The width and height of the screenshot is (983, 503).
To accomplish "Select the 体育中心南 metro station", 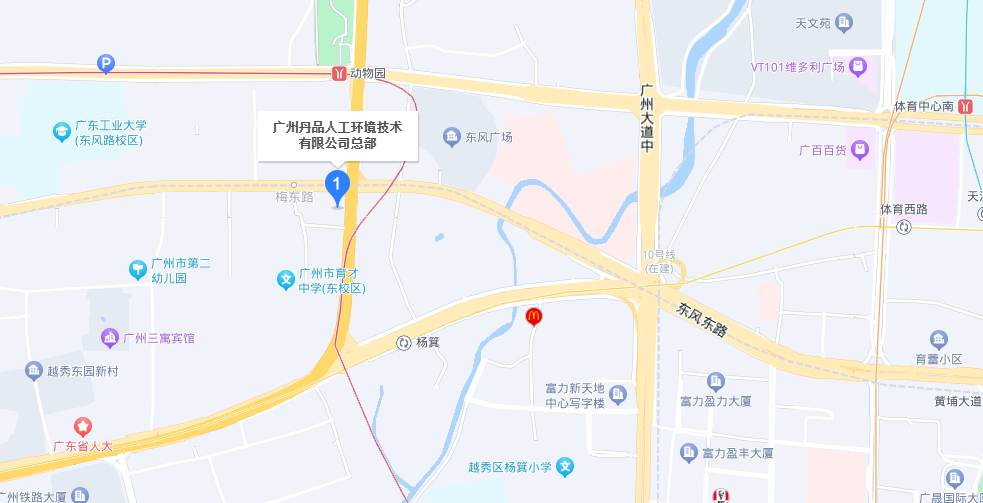I will pyautogui.click(x=965, y=106).
